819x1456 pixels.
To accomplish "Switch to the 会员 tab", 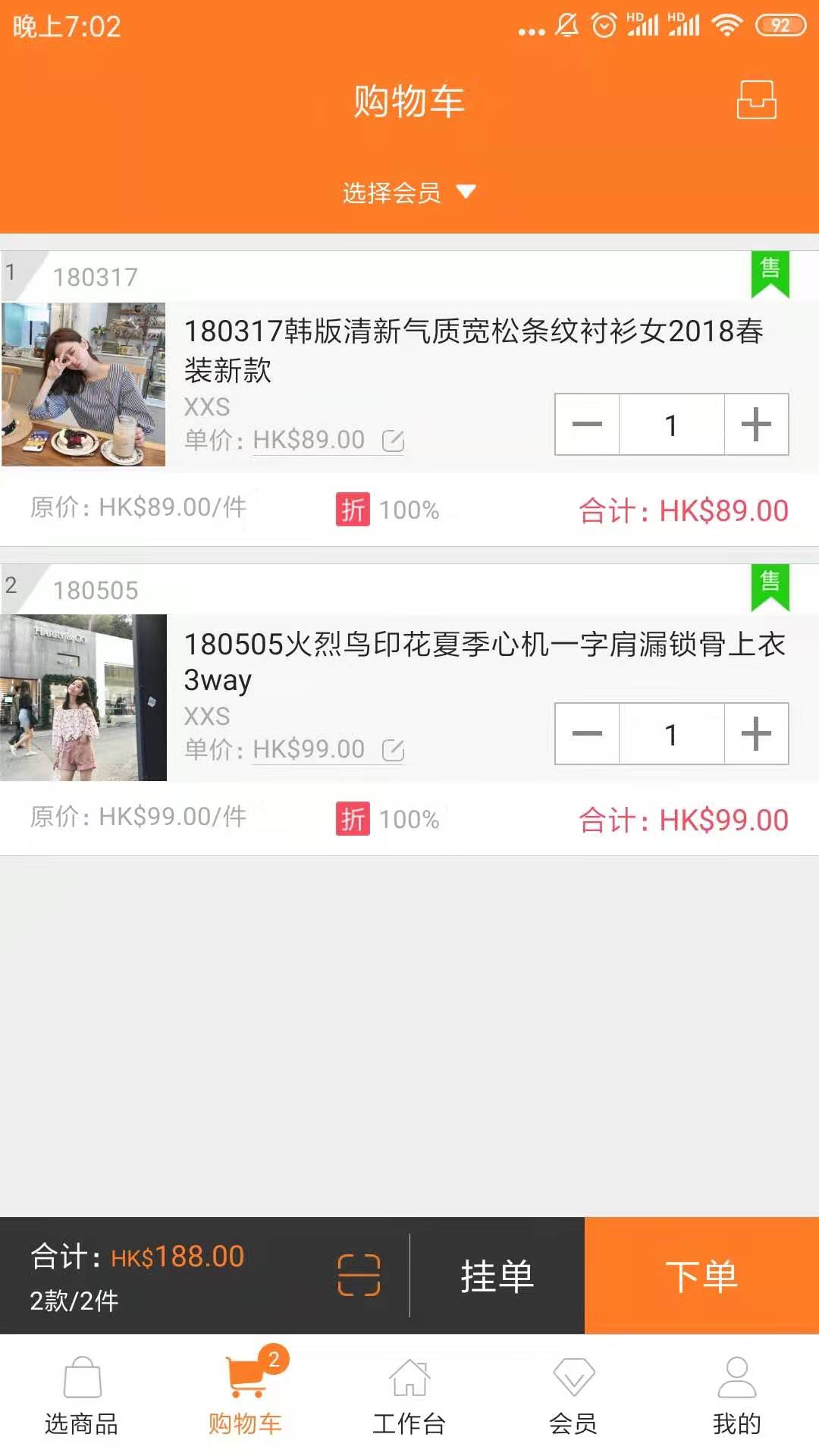I will point(573,1395).
